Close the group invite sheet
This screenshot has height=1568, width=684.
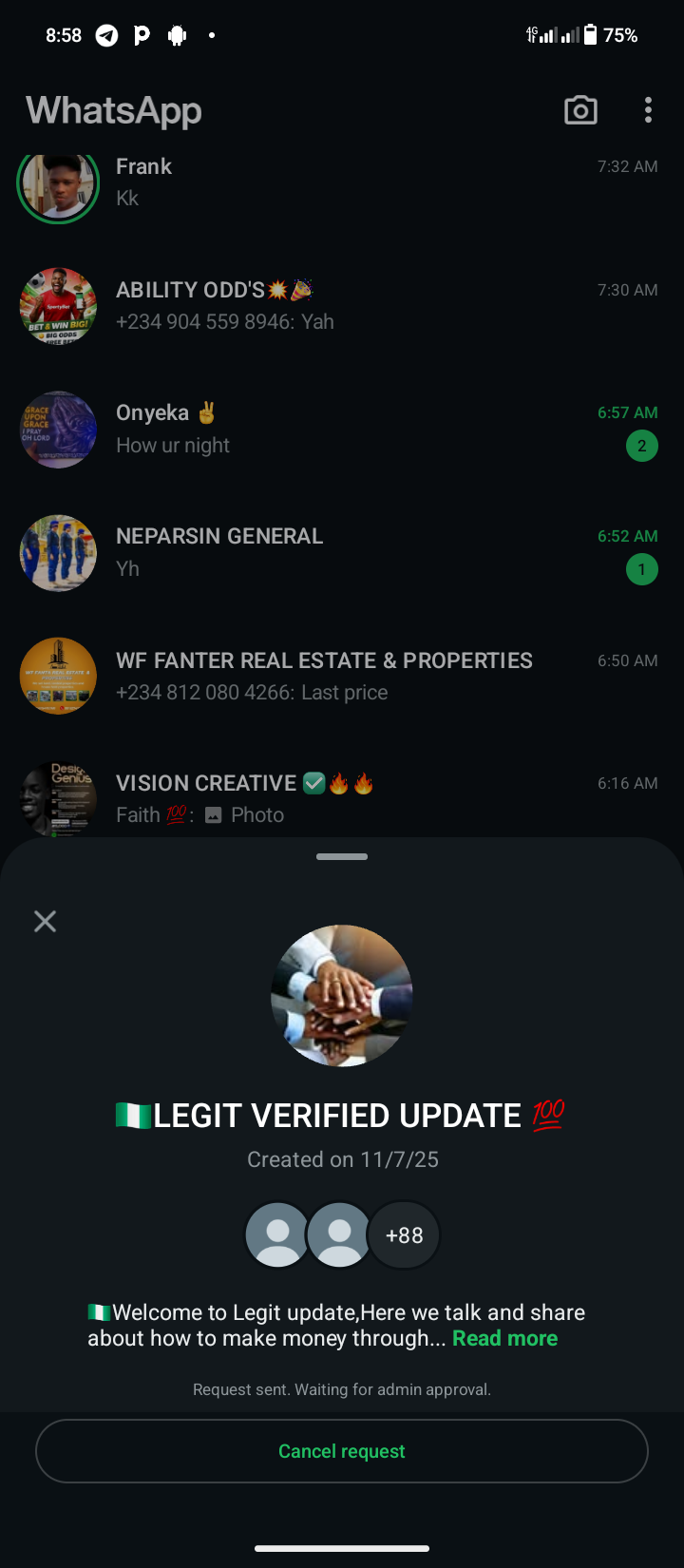45,921
